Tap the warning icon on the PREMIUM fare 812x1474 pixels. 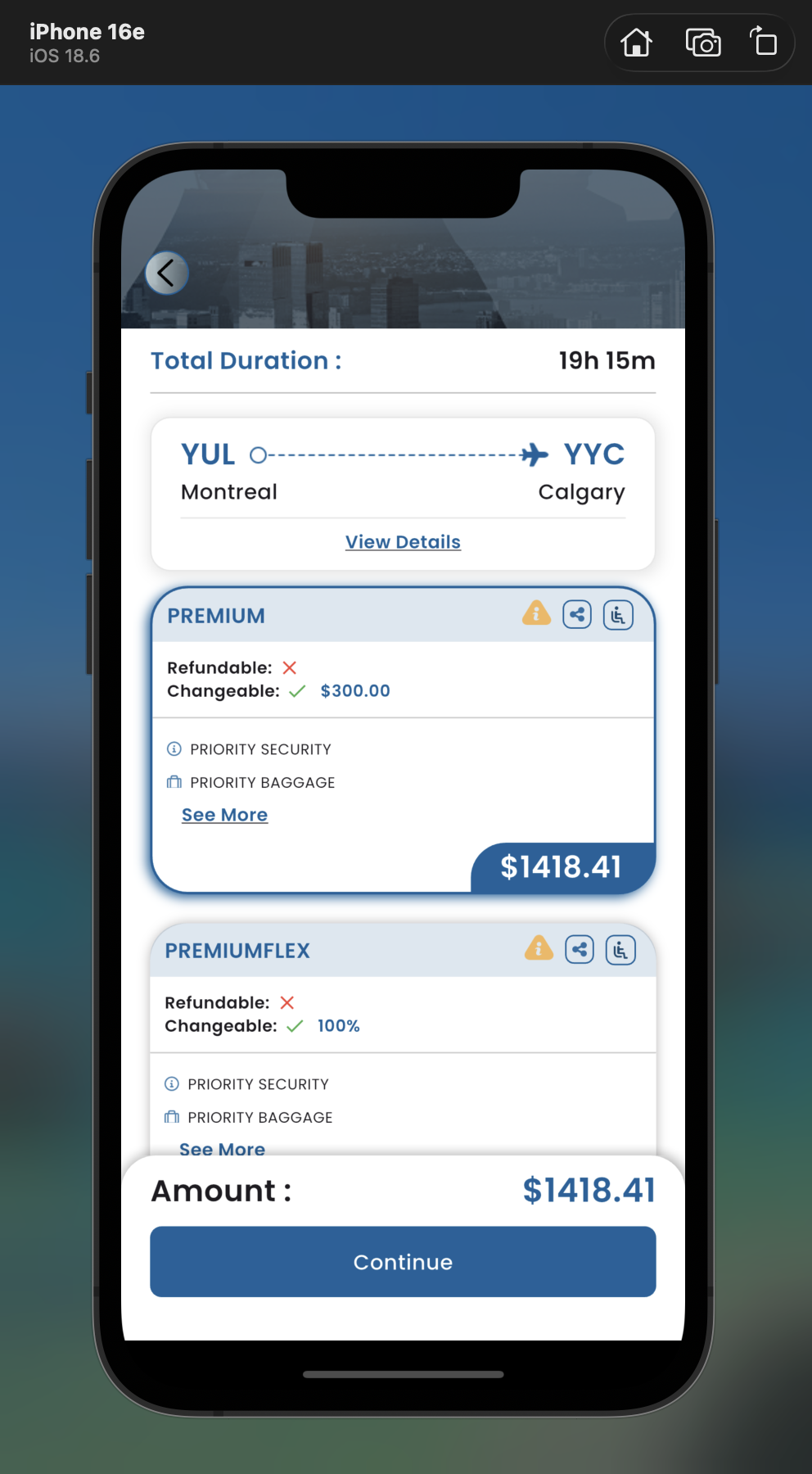pyautogui.click(x=536, y=613)
